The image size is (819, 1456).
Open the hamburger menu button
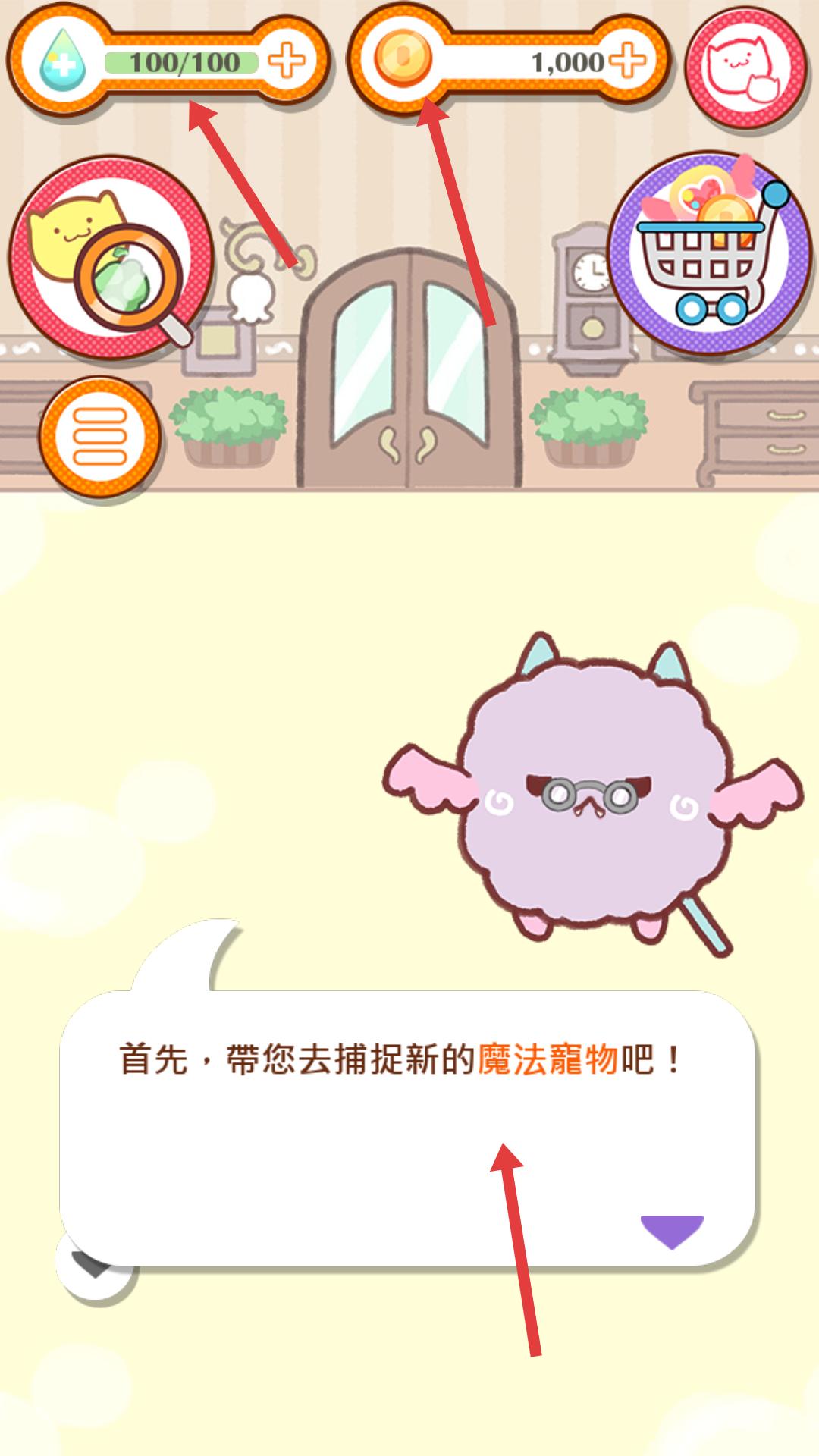[99, 437]
